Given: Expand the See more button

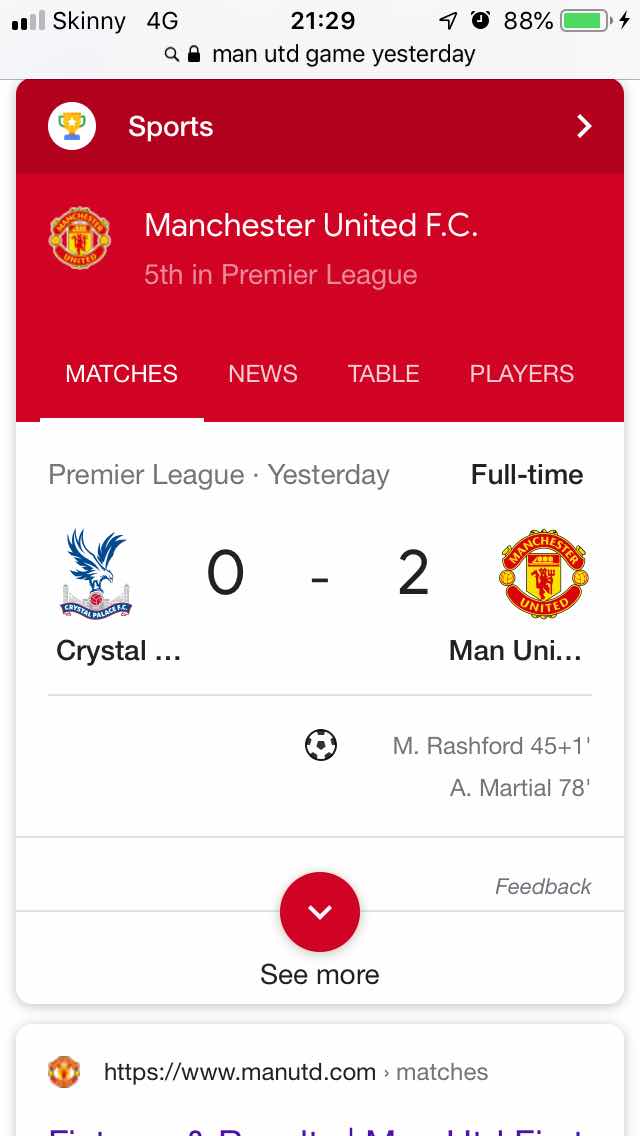Looking at the screenshot, I should click(x=320, y=912).
